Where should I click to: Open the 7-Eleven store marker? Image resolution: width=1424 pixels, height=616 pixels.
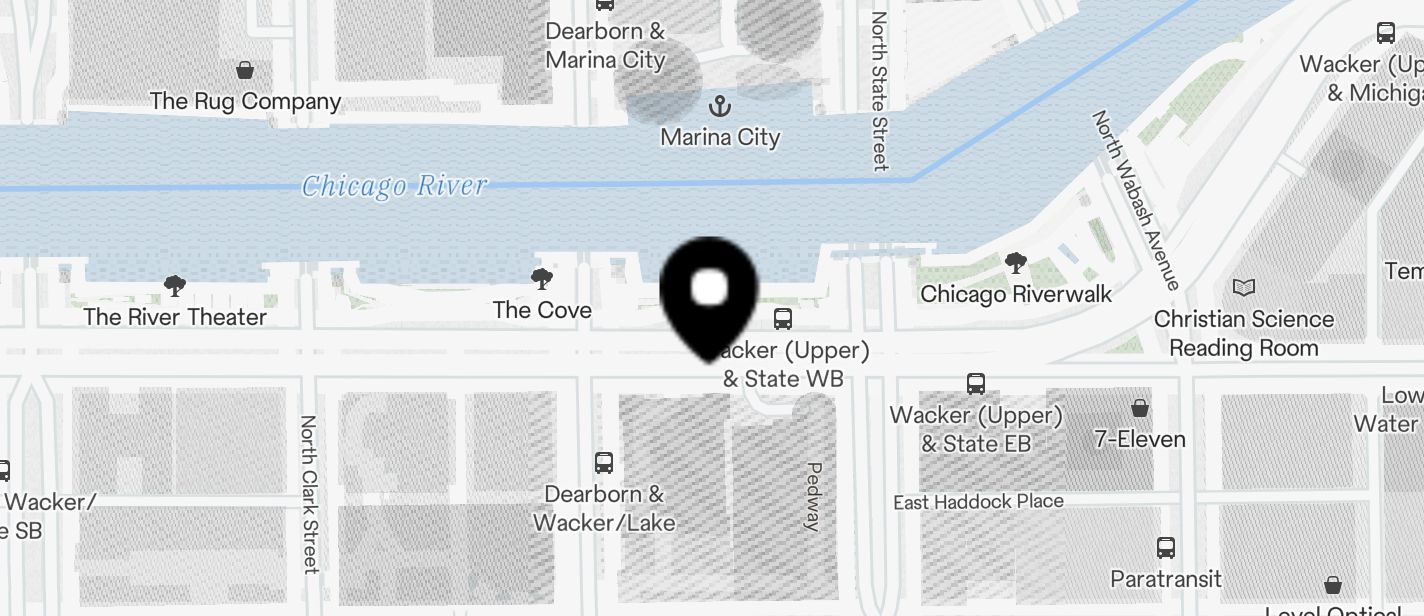pos(1139,408)
